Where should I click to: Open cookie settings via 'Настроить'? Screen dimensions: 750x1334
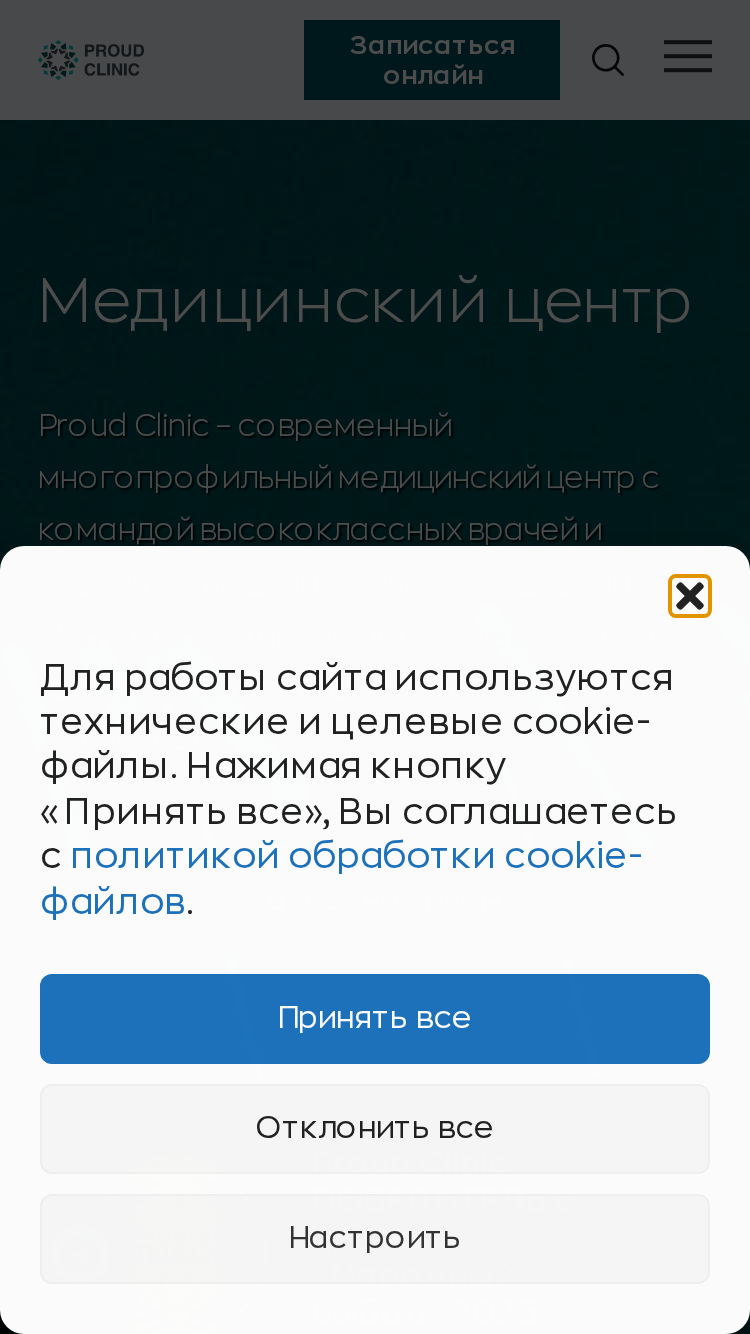(x=375, y=1239)
